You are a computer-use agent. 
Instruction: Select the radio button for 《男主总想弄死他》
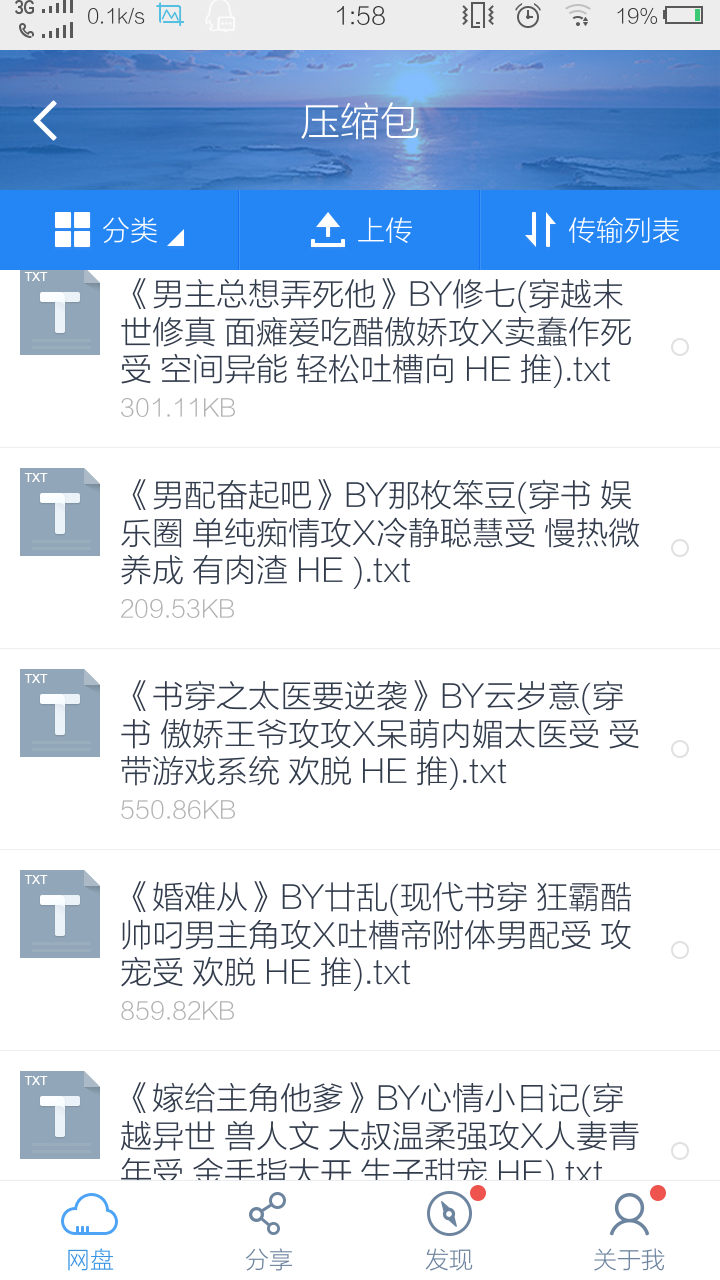(x=680, y=347)
